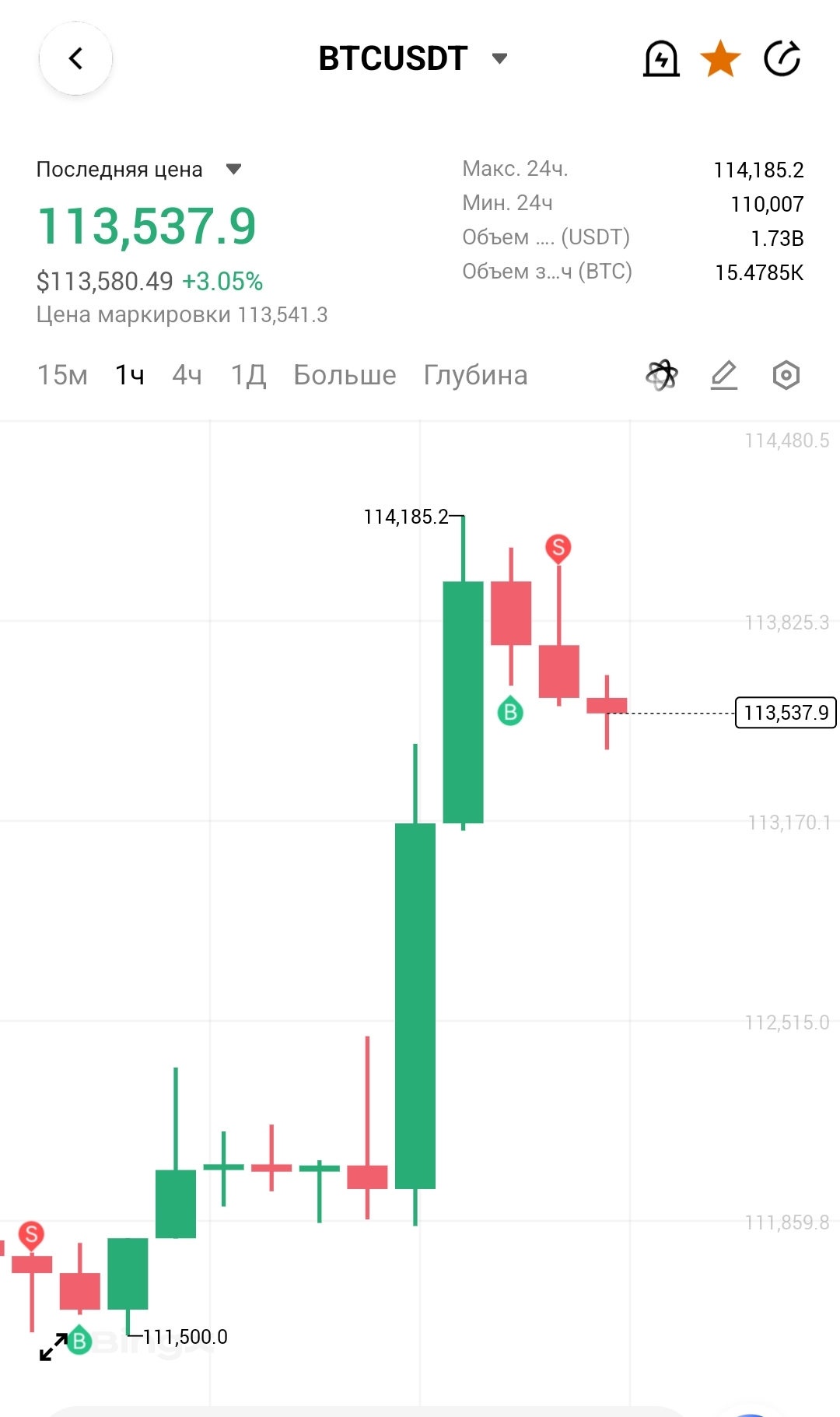Screen dimensions: 840x1417
Task: Go back using the arrow button
Action: coord(75,58)
